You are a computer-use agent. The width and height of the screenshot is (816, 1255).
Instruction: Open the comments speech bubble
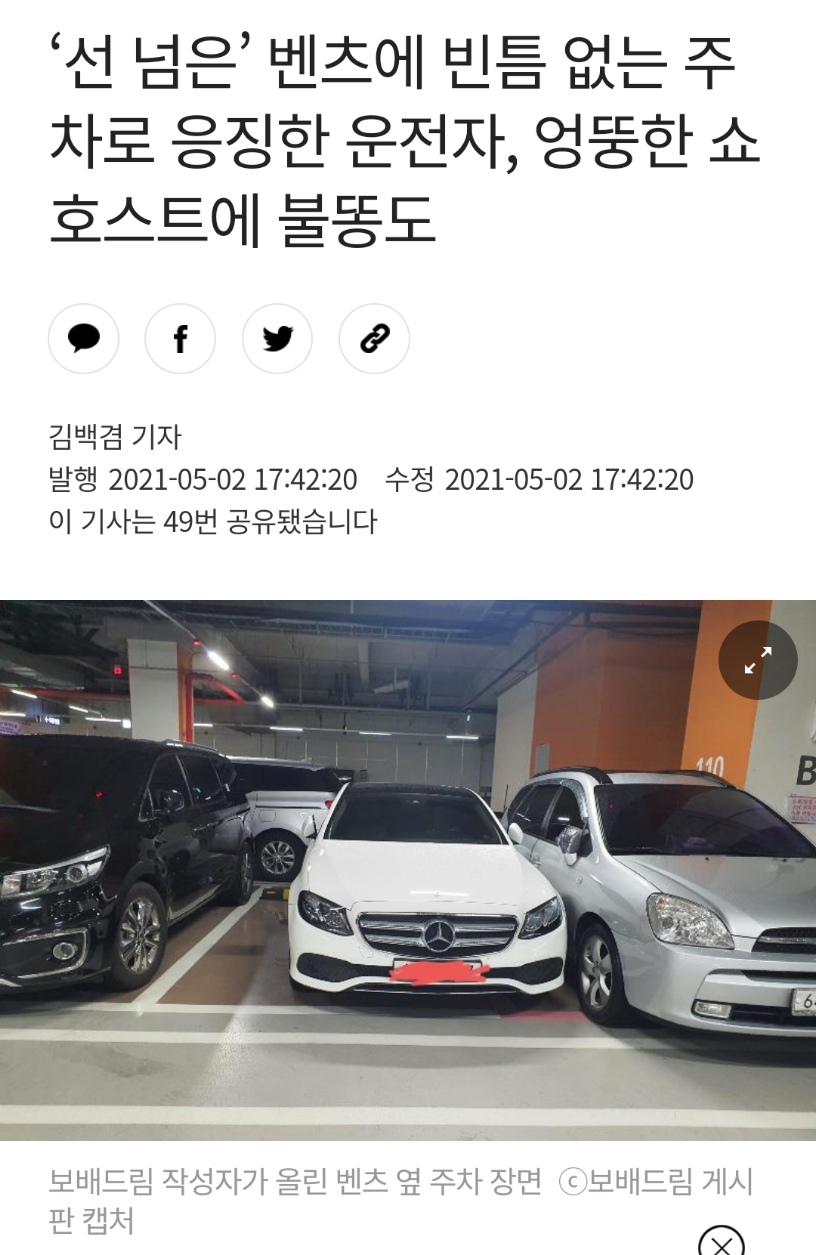pos(84,340)
